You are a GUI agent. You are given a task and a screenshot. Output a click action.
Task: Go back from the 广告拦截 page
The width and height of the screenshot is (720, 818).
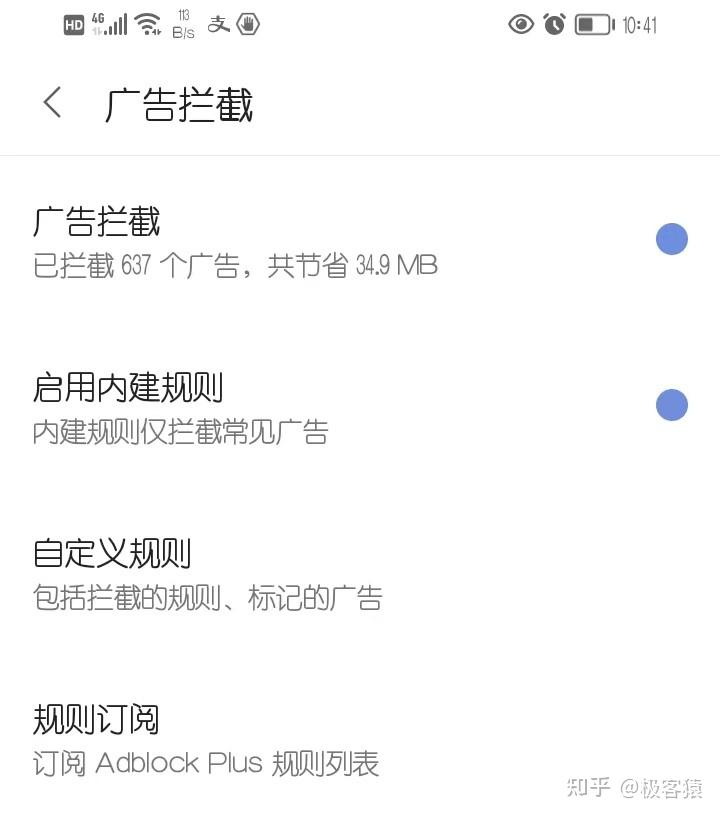coord(53,103)
